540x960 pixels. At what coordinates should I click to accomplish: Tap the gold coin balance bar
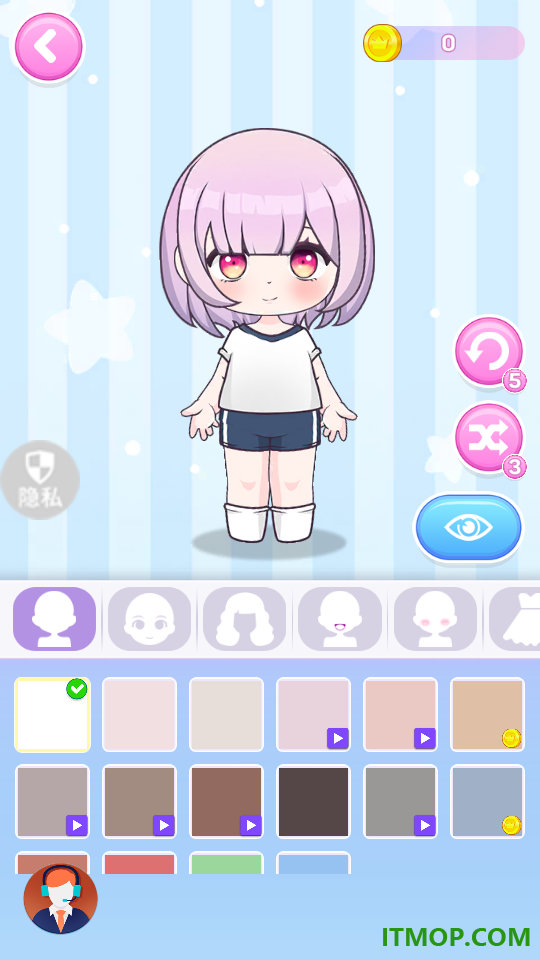444,43
